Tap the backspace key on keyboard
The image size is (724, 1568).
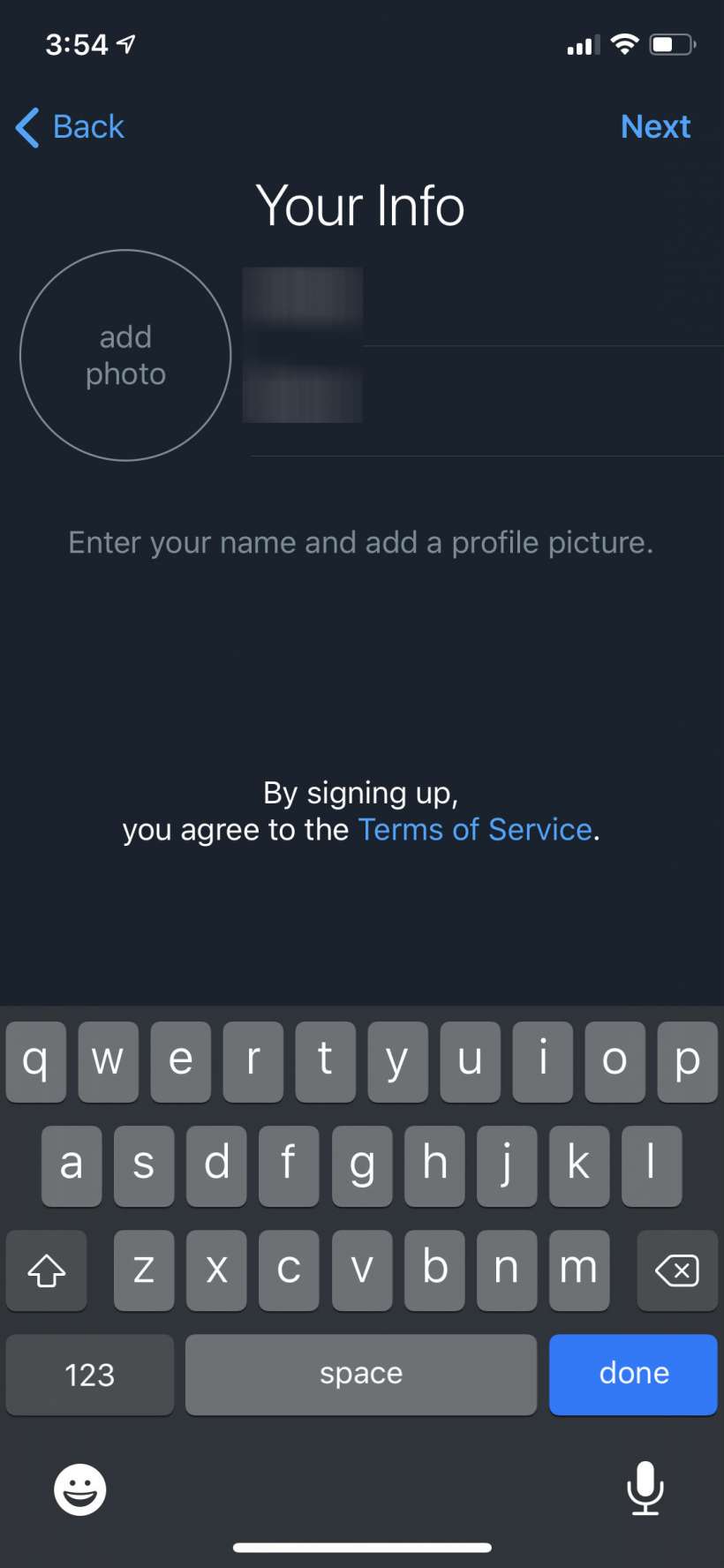click(677, 1270)
